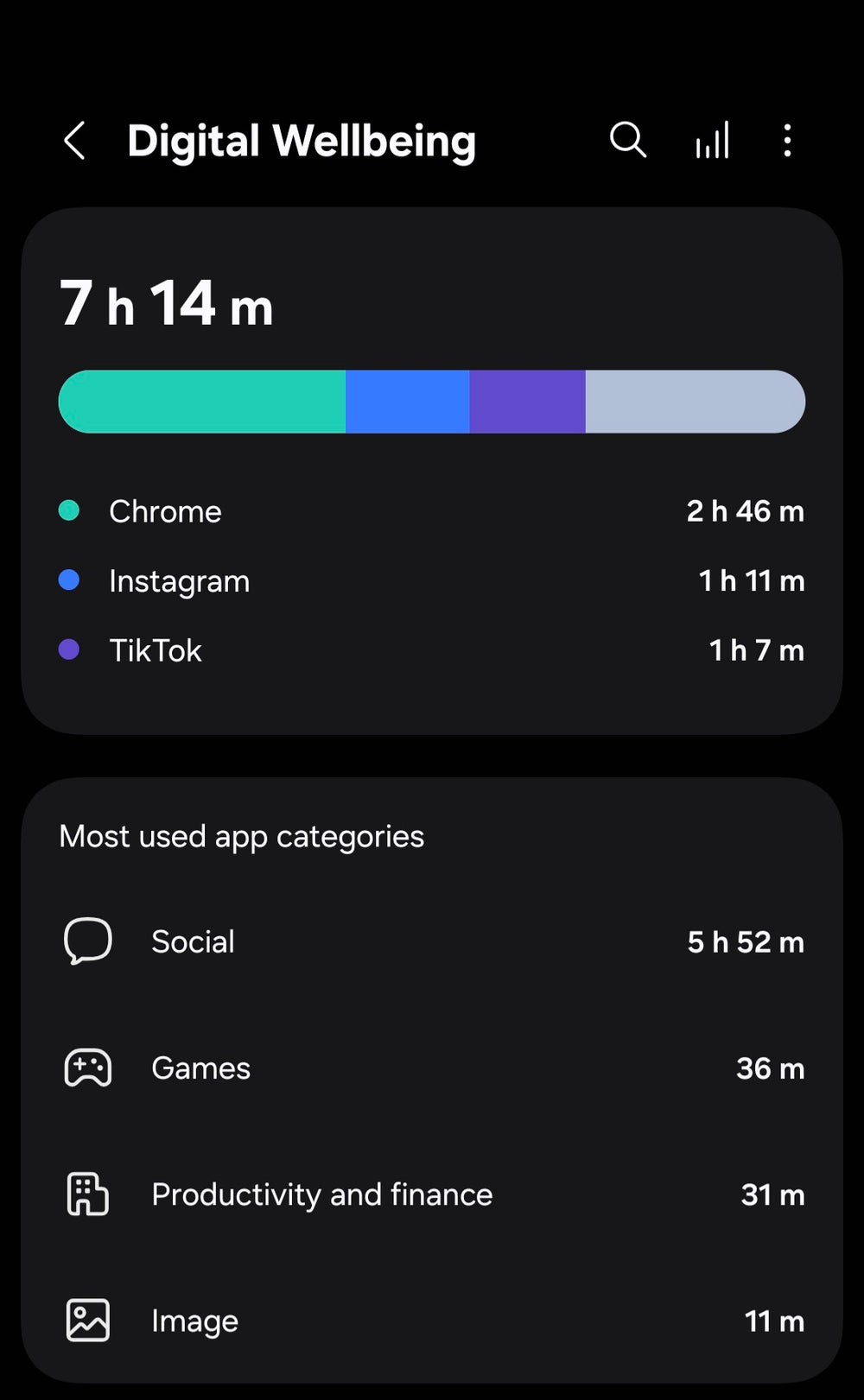864x1400 pixels.
Task: Open the usage chart icon
Action: (713, 140)
